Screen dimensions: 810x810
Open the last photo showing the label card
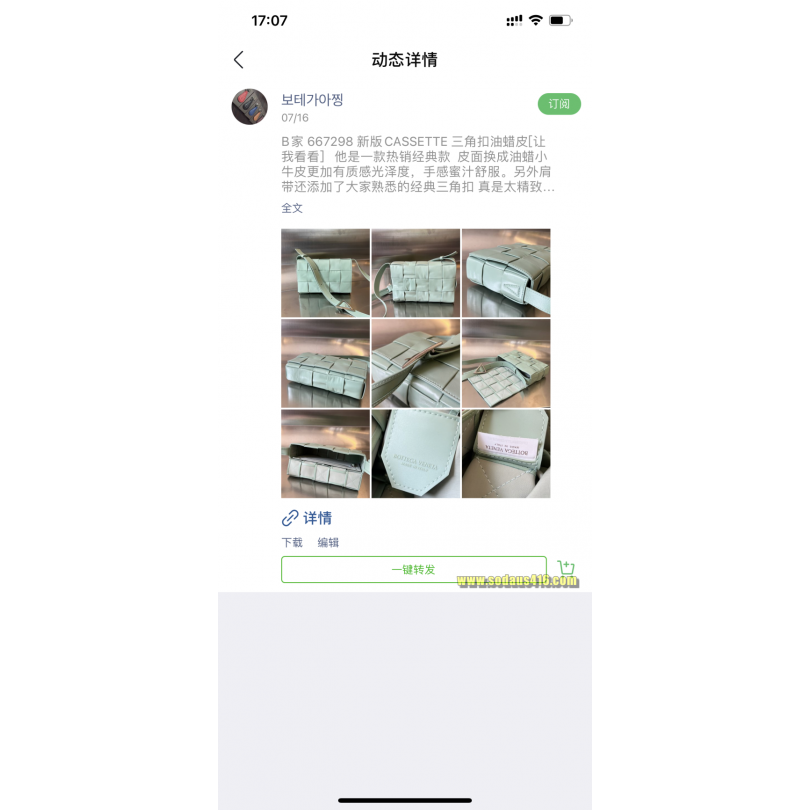(x=505, y=453)
